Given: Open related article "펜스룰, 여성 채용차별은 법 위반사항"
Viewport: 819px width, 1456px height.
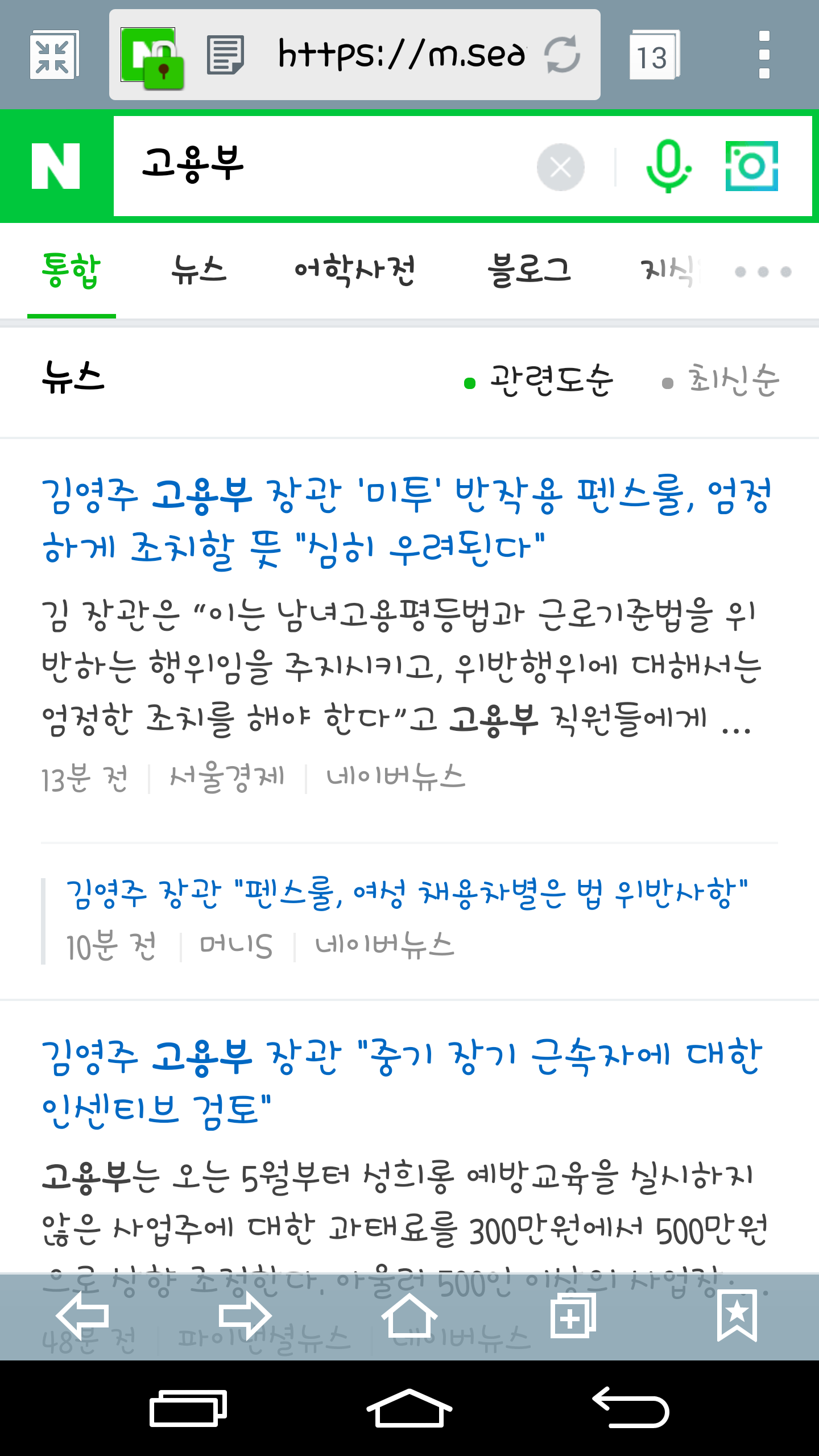Looking at the screenshot, I should 407,894.
